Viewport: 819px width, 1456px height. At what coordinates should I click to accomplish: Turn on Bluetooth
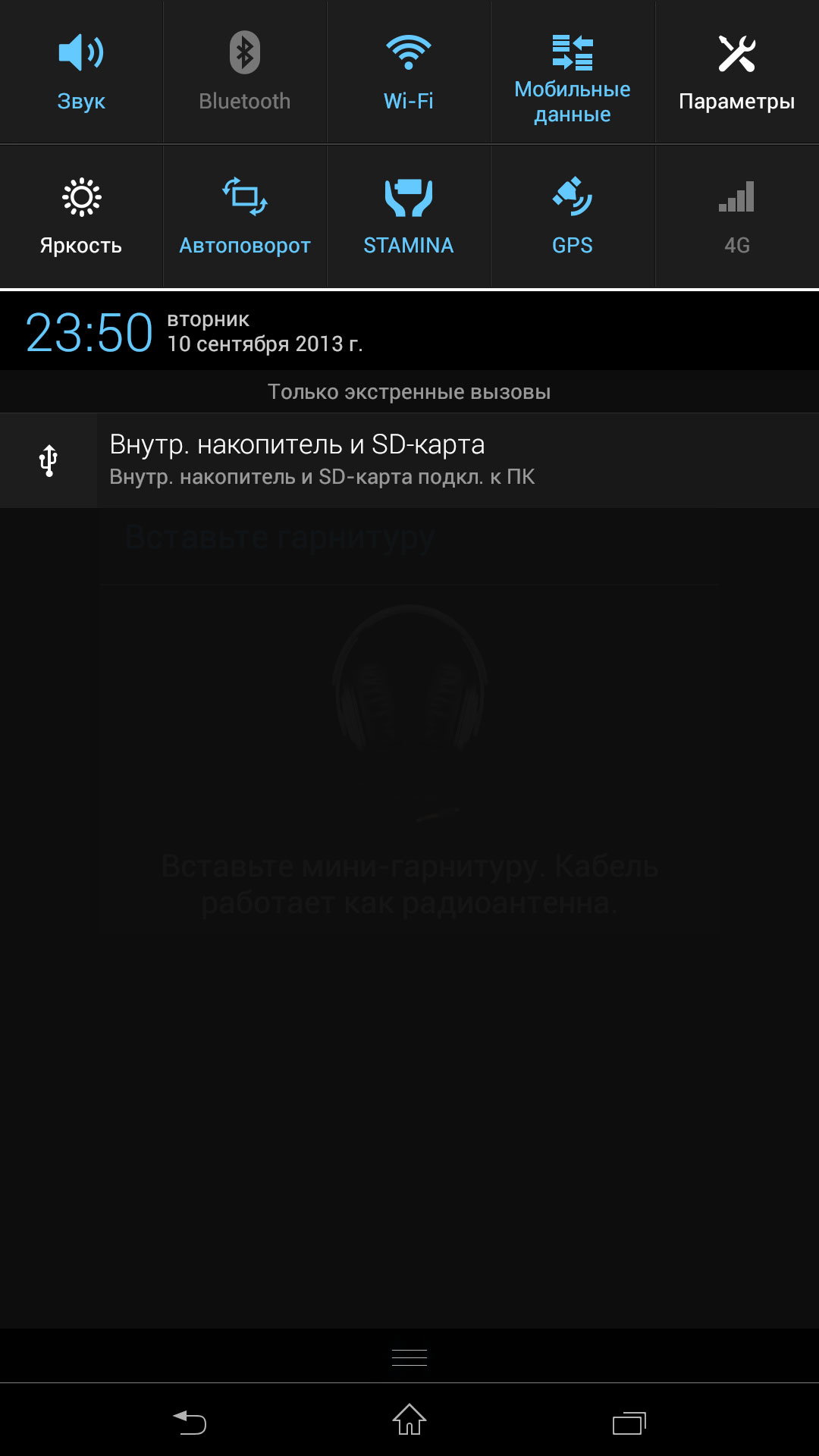click(x=245, y=72)
